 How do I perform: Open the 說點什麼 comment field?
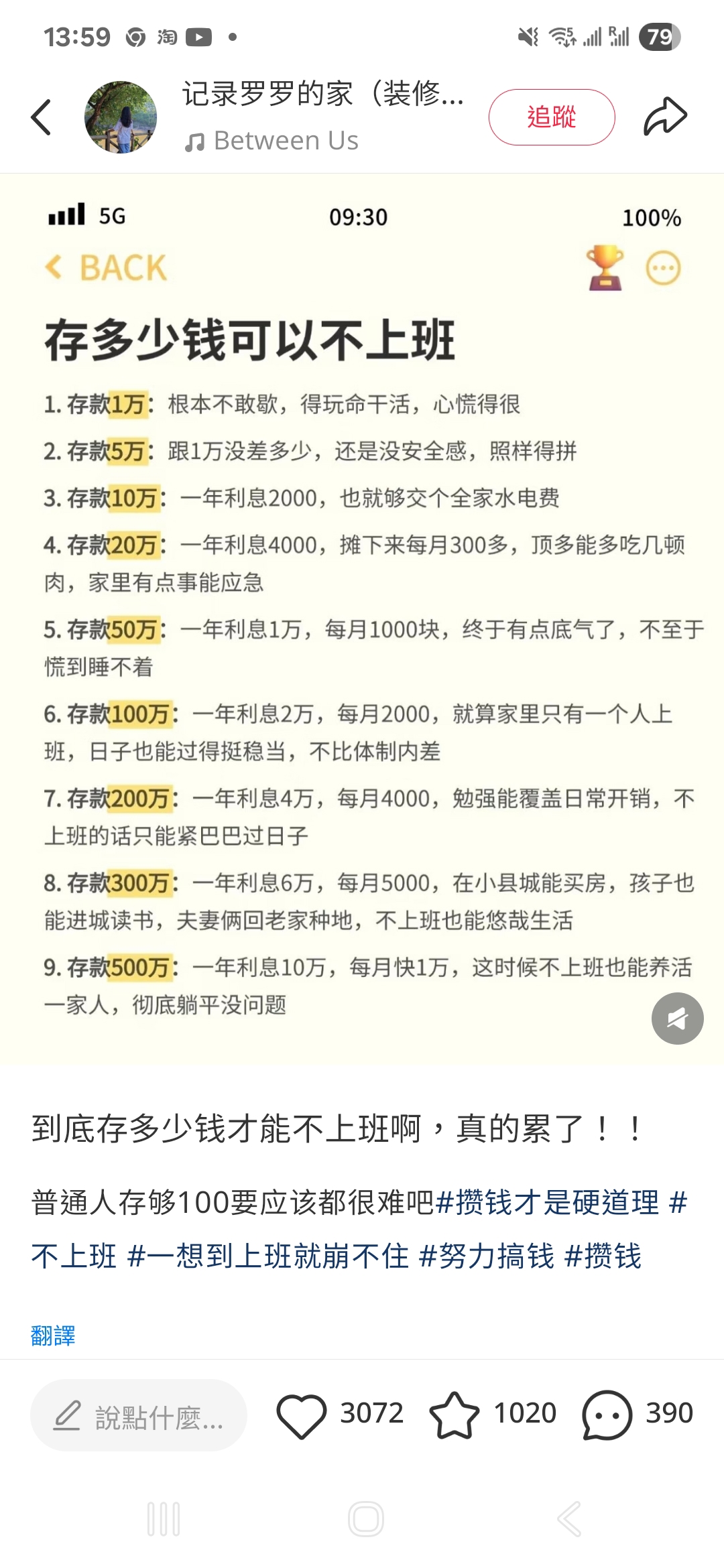139,1415
